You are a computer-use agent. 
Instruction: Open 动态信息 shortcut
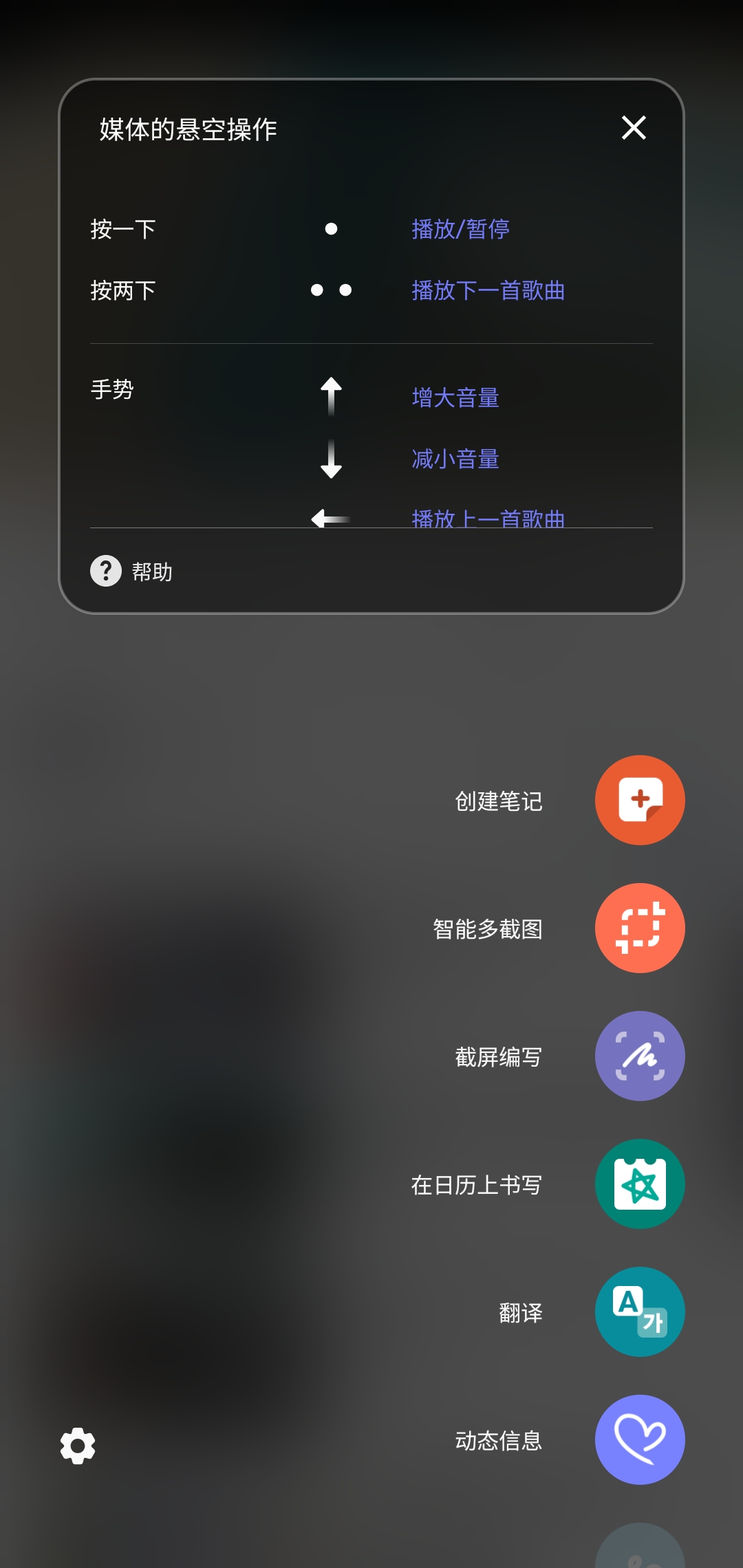click(x=639, y=1439)
